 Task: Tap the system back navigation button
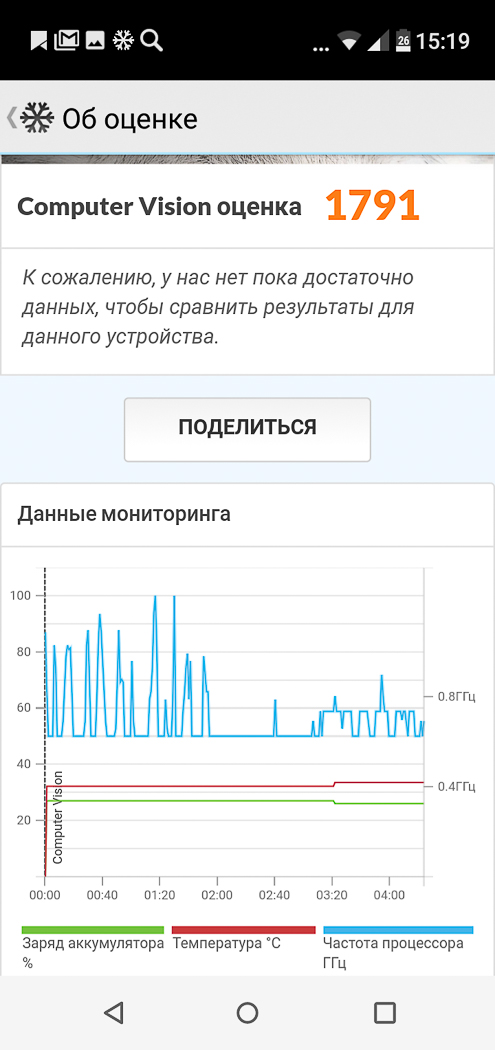click(115, 1012)
